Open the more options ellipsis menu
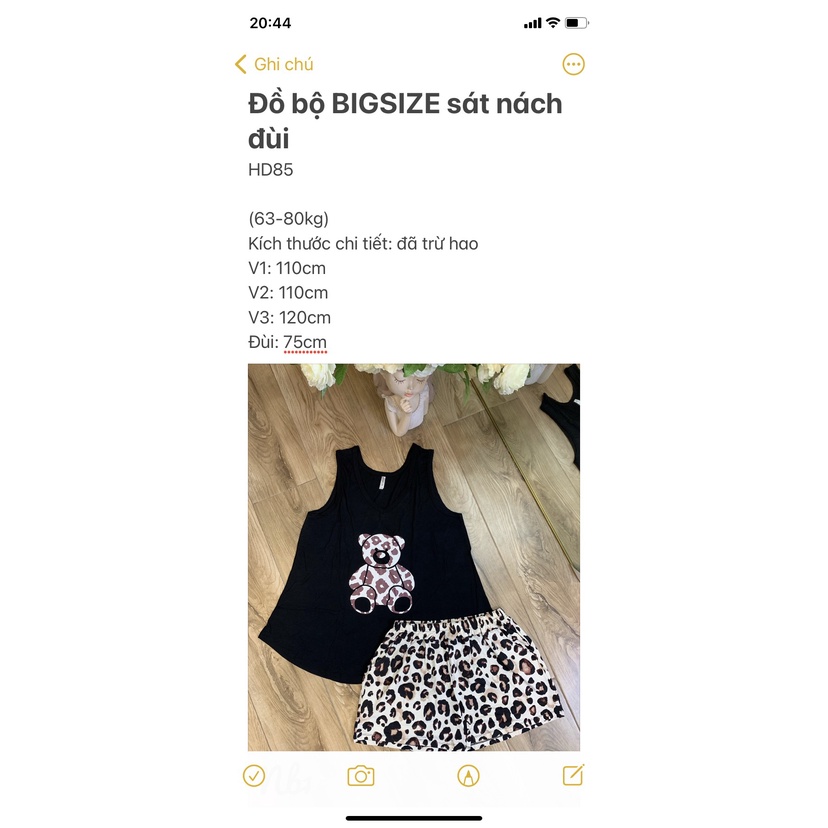 (x=573, y=64)
